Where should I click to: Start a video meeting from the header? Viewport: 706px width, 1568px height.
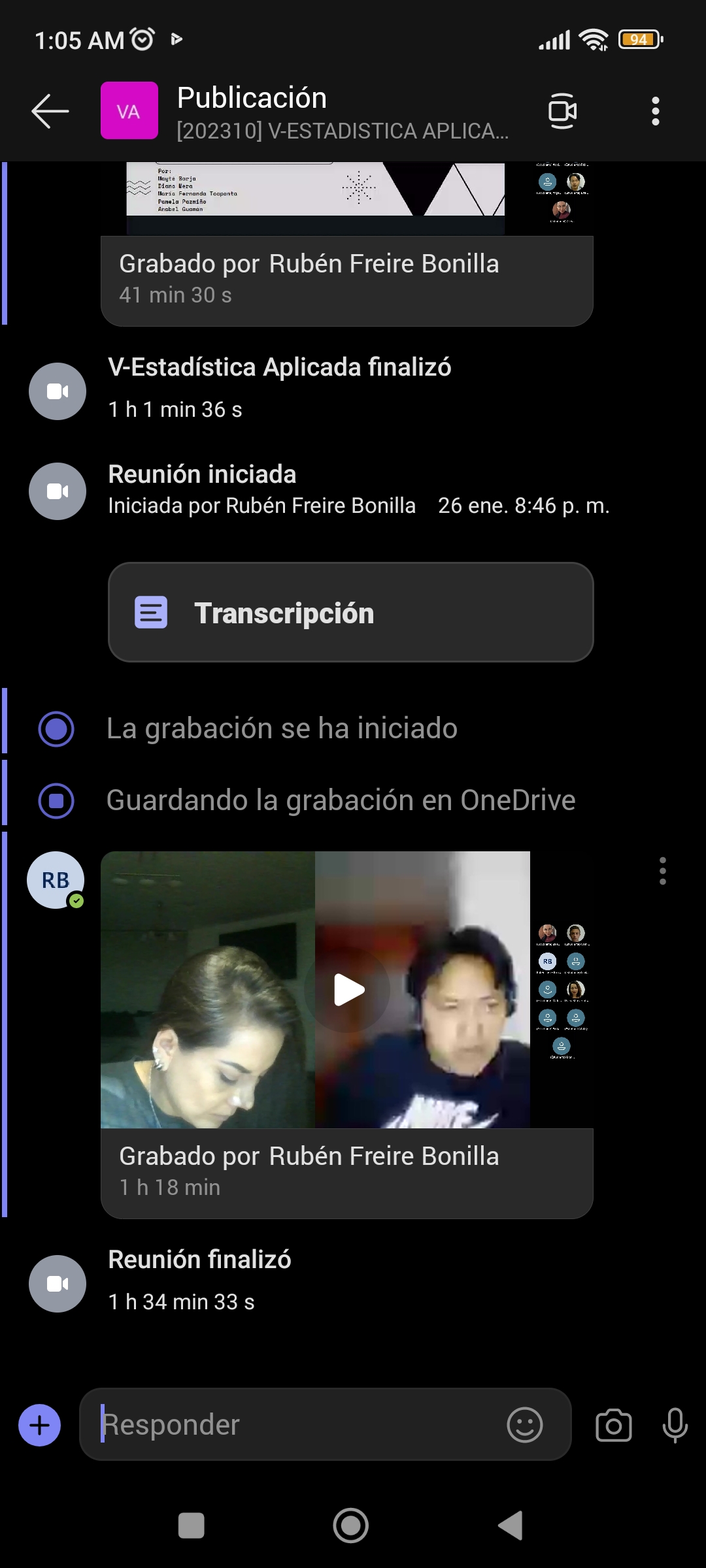pos(562,111)
